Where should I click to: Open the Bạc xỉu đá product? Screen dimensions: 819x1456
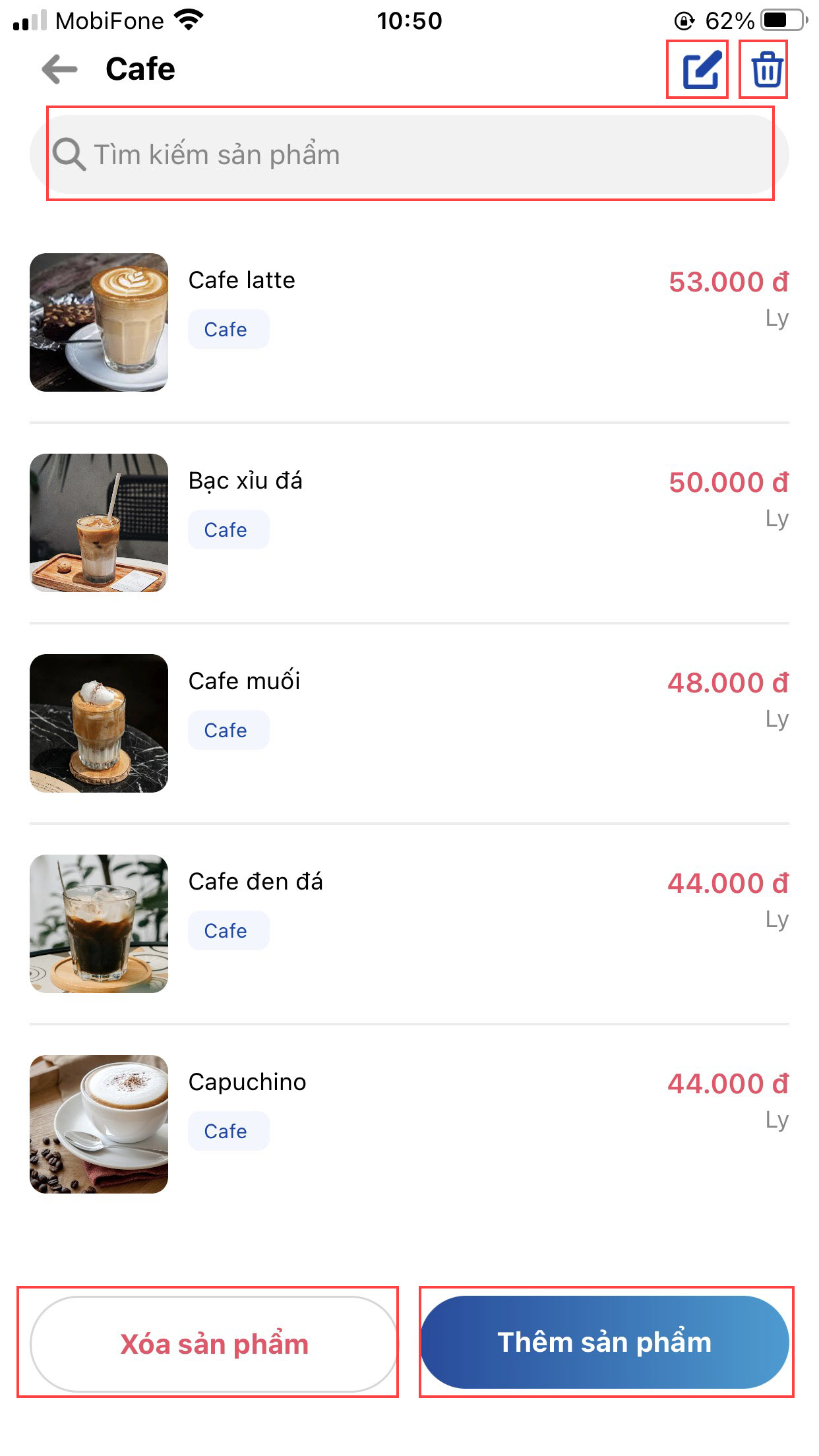click(245, 481)
